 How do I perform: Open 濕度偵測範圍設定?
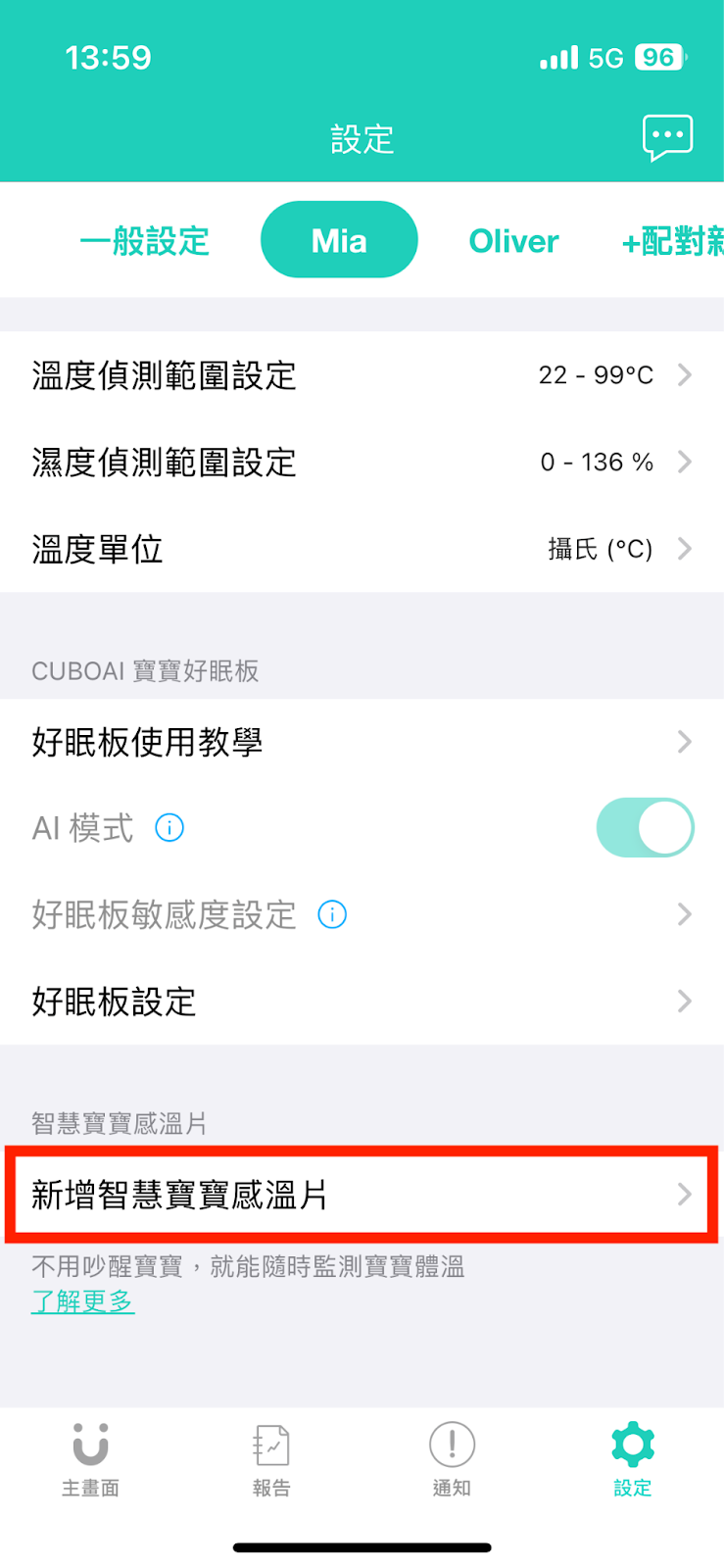(x=362, y=462)
